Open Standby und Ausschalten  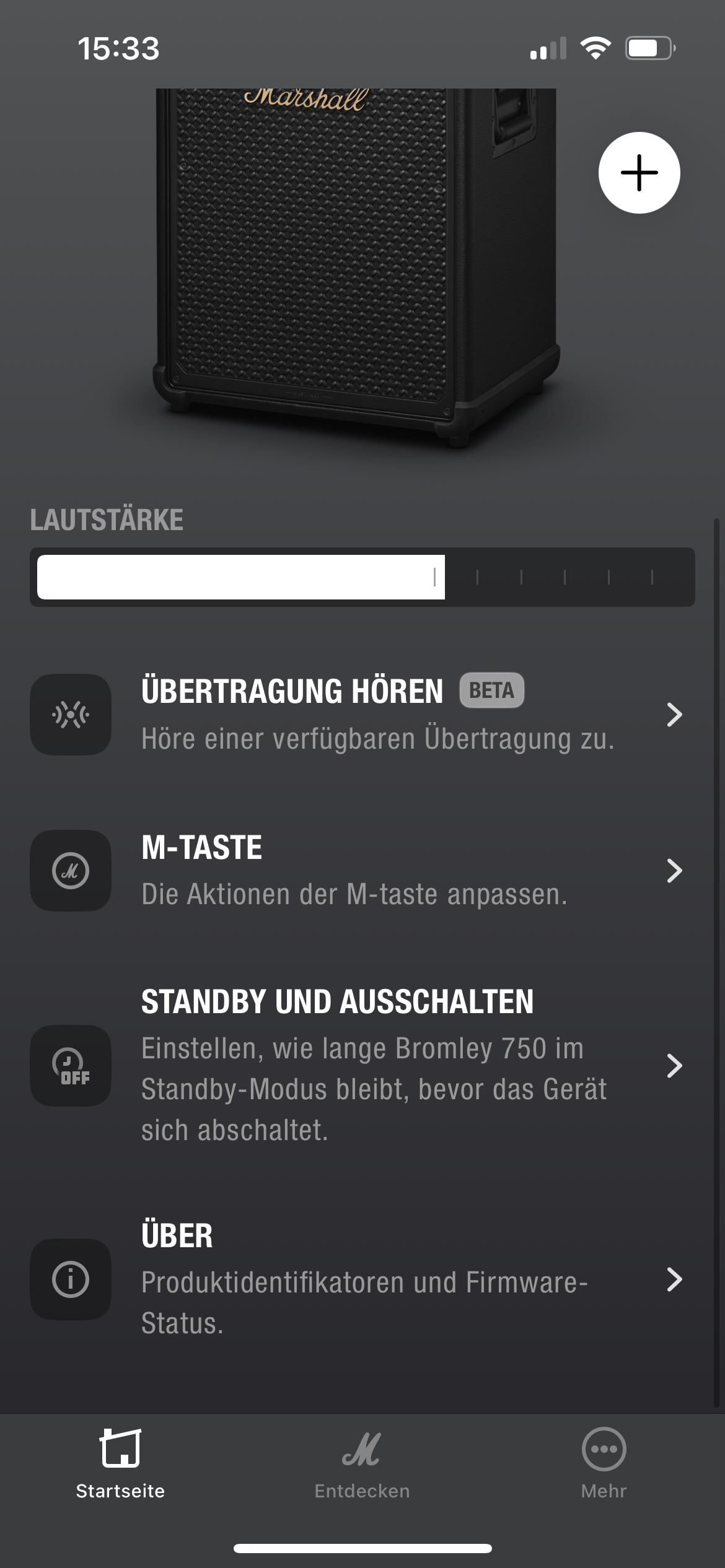tap(362, 1065)
